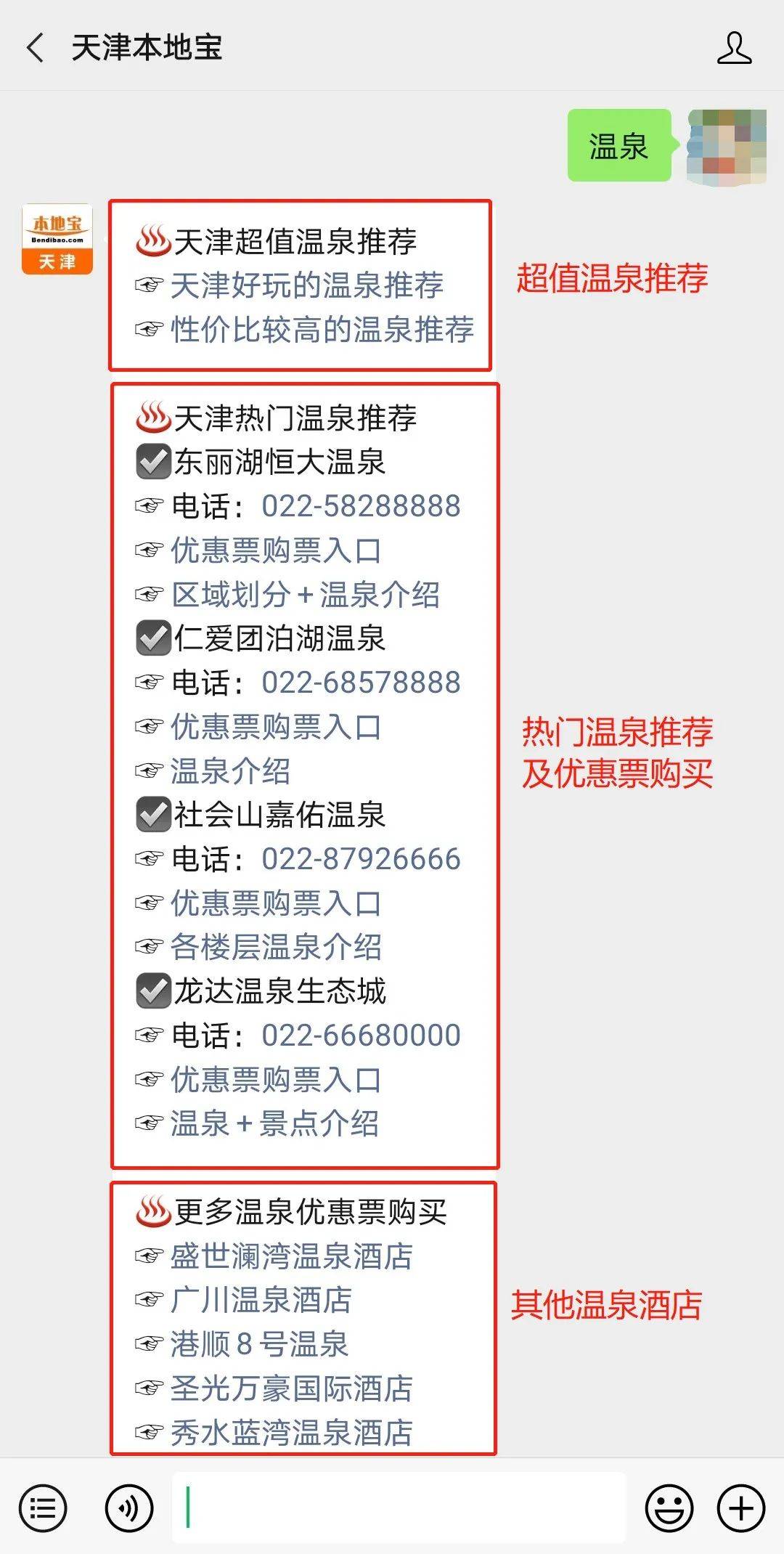Call phone number 022-58288888
The height and width of the screenshot is (1554, 784).
[361, 506]
